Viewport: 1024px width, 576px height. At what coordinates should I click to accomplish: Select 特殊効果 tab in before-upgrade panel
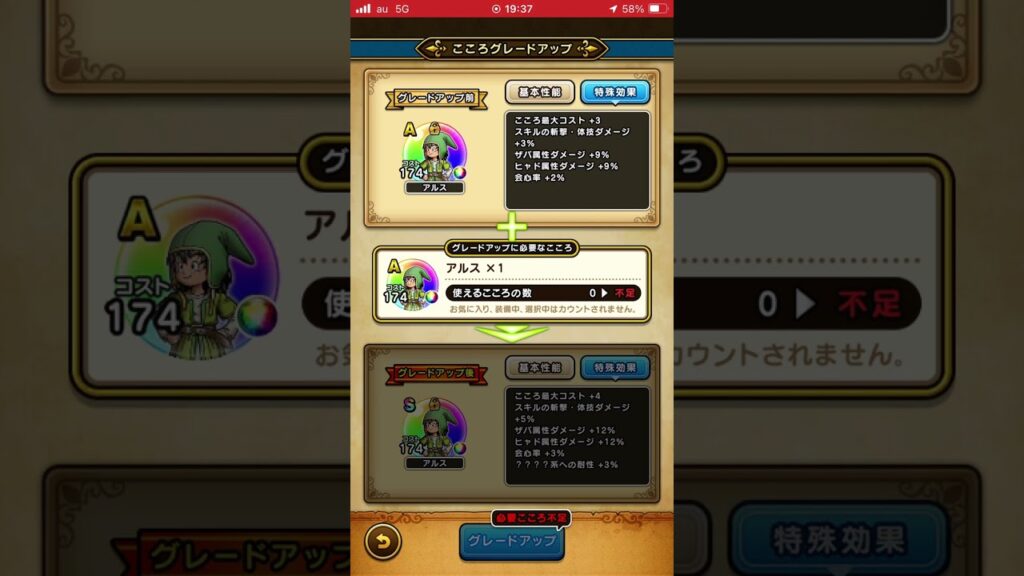coord(615,93)
